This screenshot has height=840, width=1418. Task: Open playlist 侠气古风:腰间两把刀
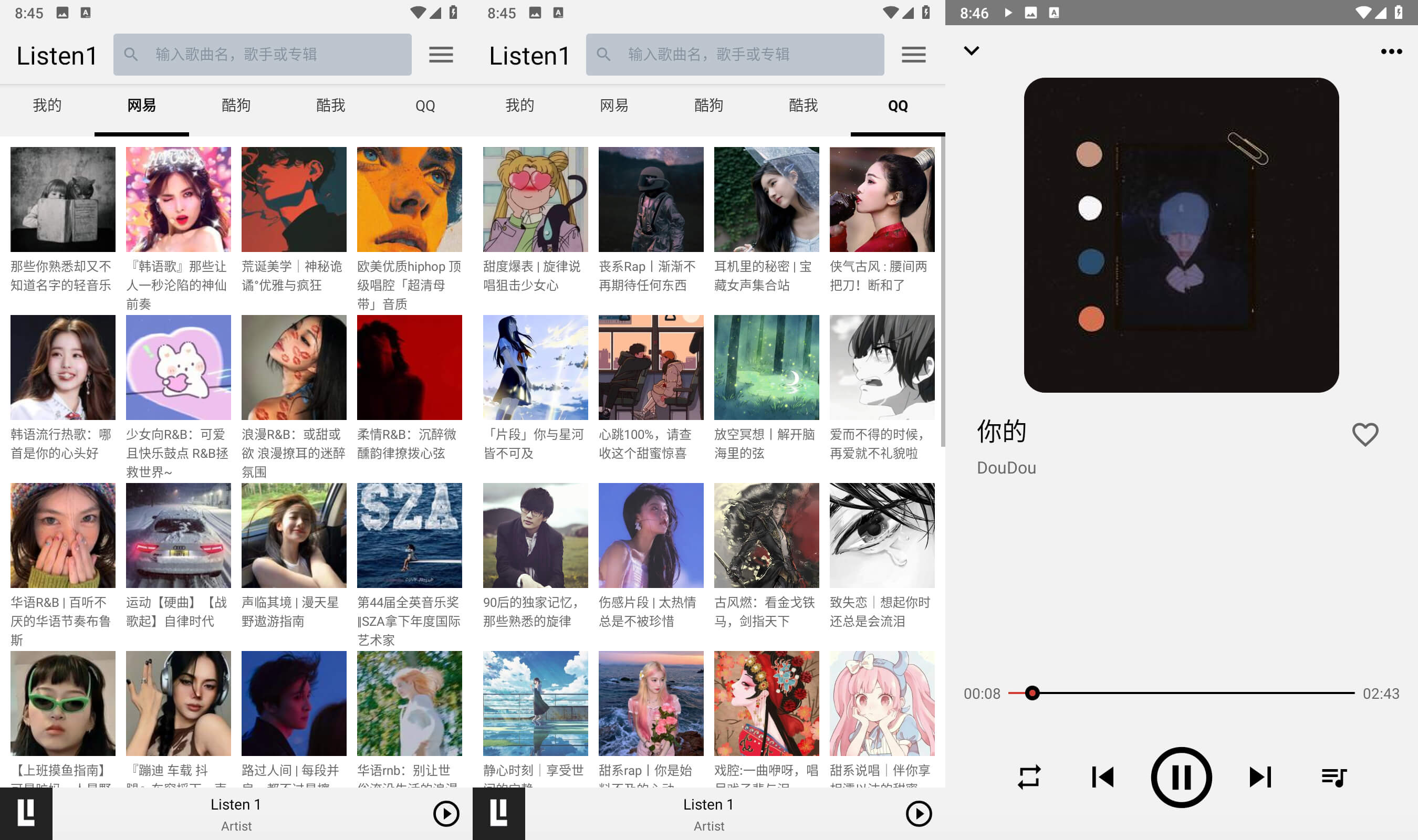882,199
